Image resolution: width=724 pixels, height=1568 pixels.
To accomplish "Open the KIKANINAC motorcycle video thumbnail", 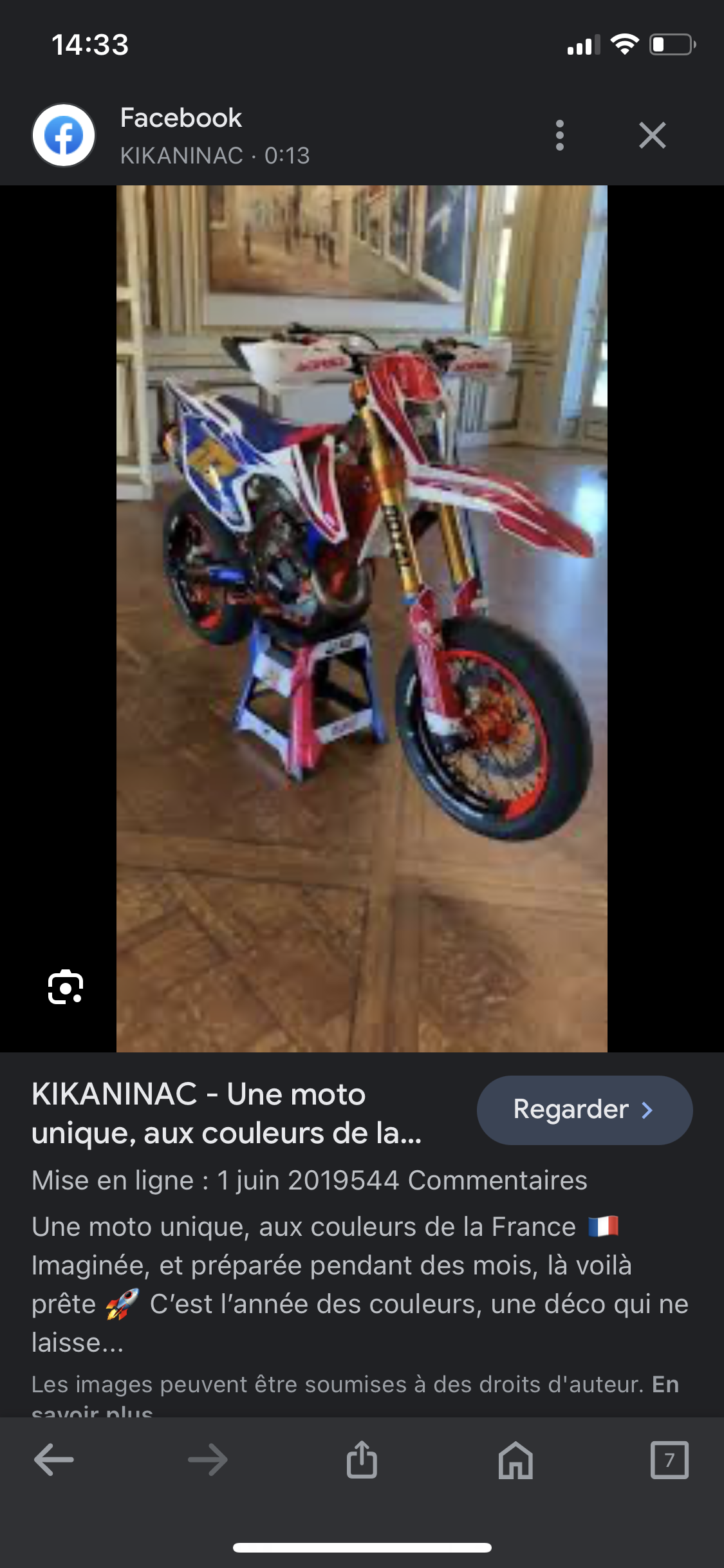I will 362,618.
